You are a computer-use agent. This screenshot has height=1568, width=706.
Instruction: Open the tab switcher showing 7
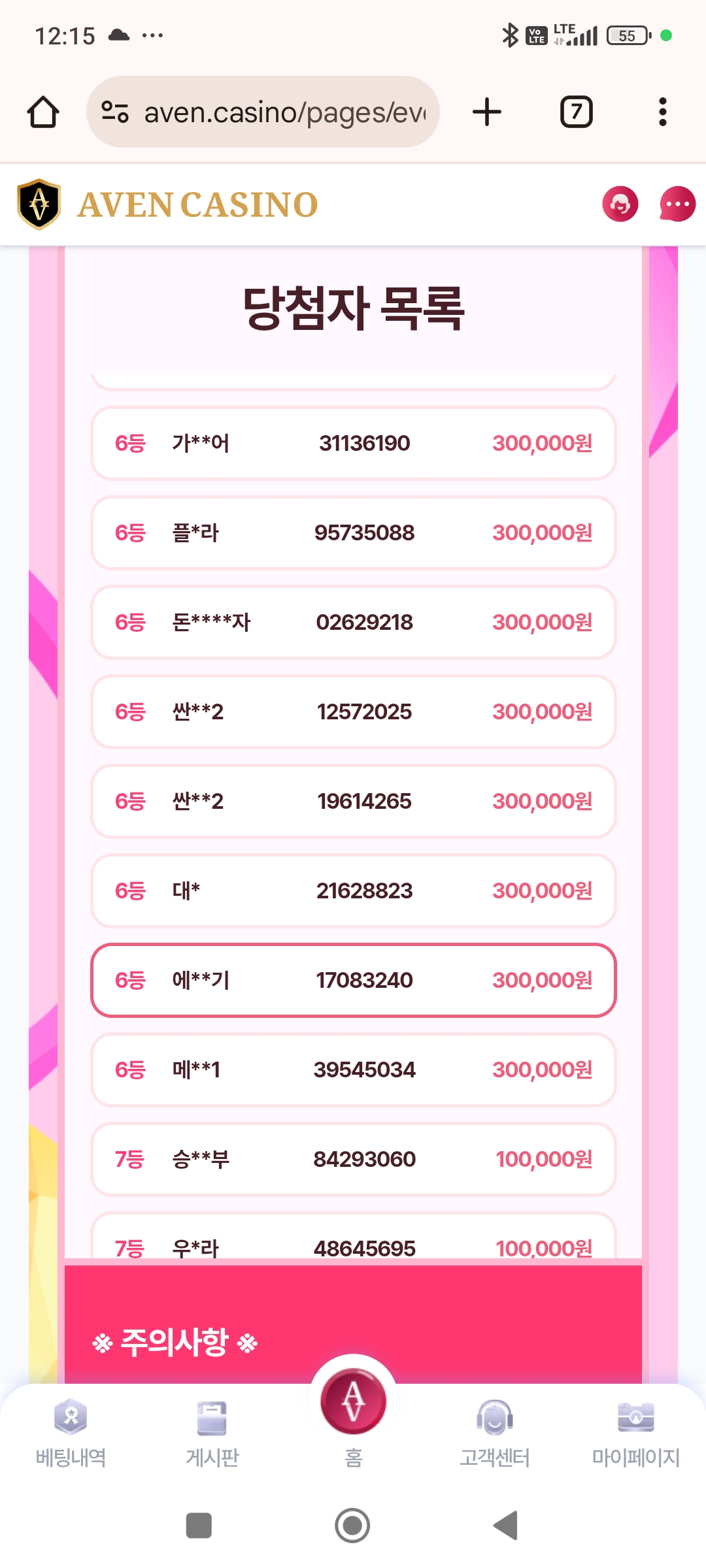577,112
